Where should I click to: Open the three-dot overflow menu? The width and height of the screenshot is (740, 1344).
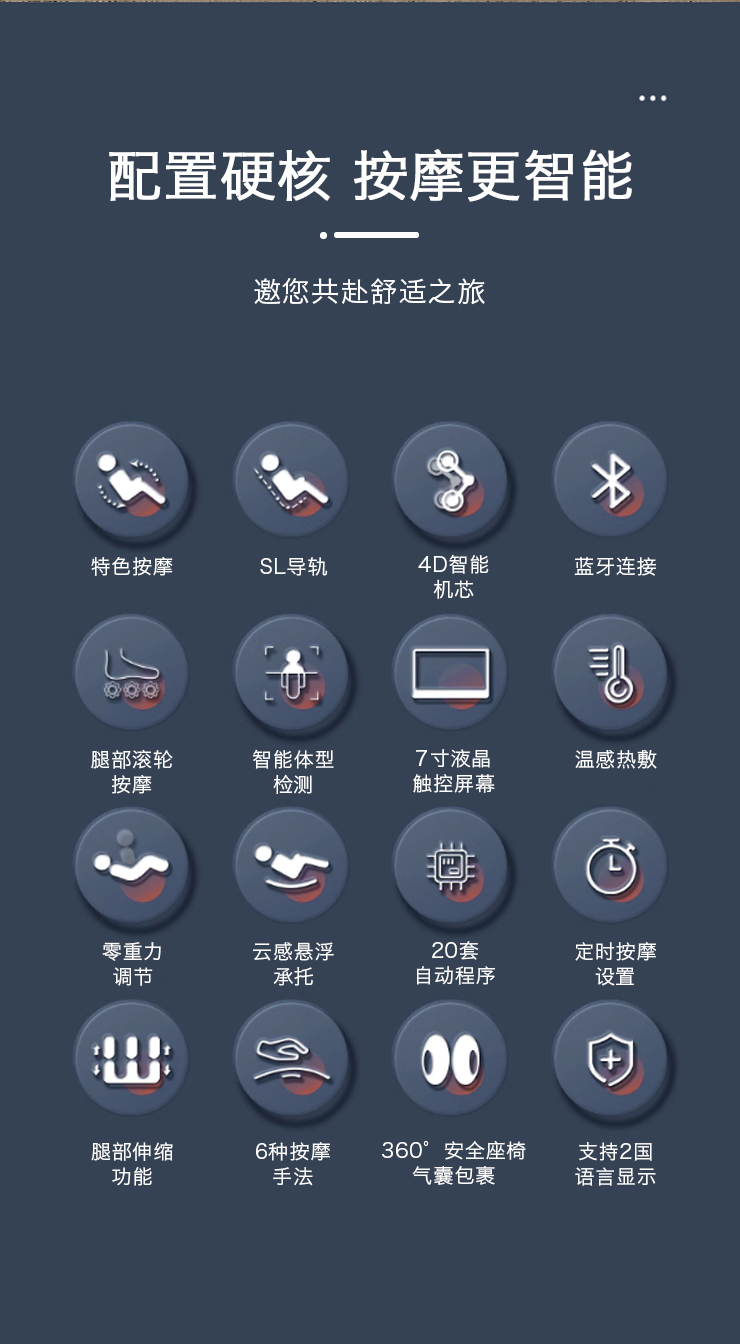pyautogui.click(x=652, y=98)
